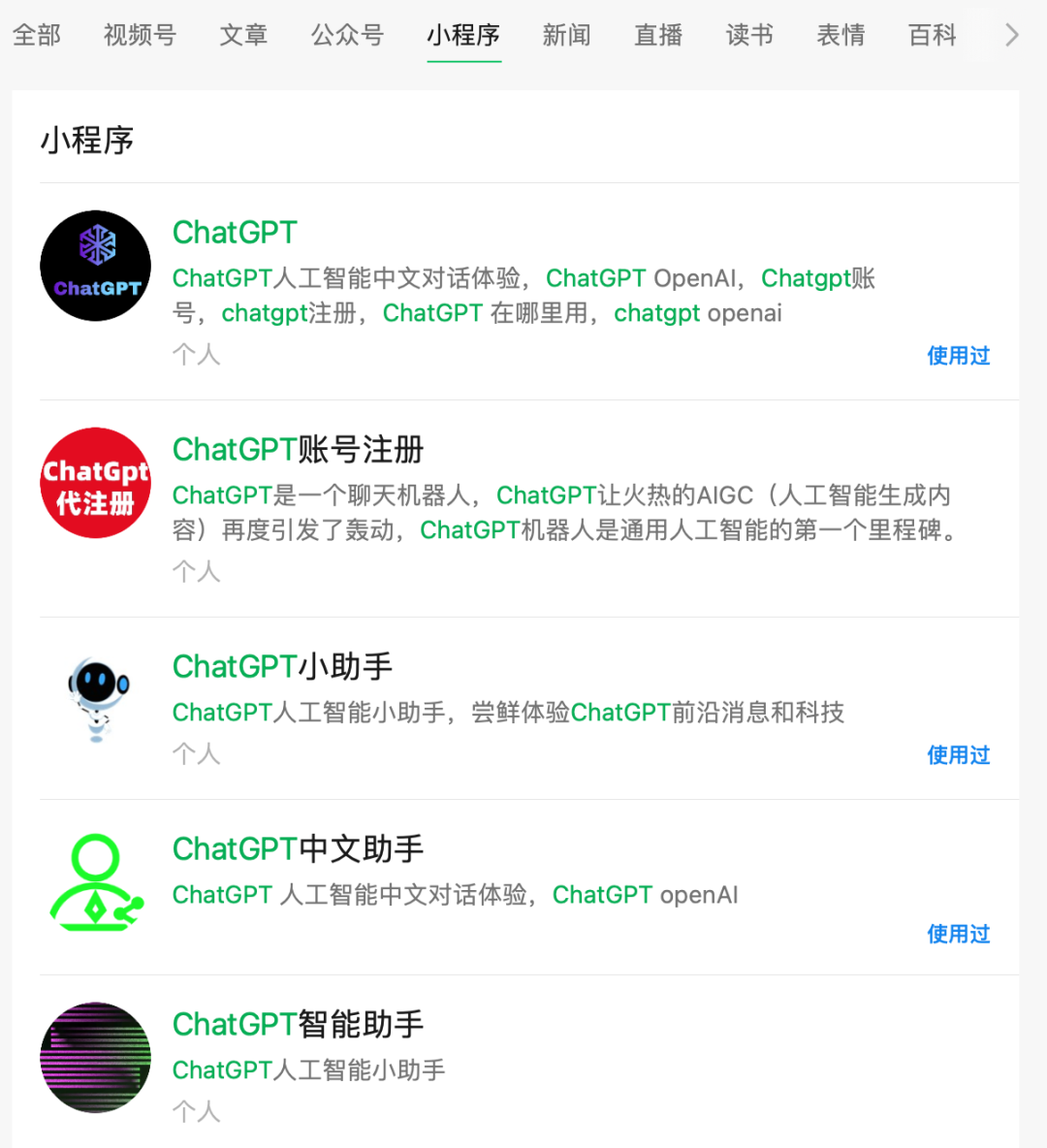
Task: Switch to the 视频号 tab
Action: click(140, 36)
